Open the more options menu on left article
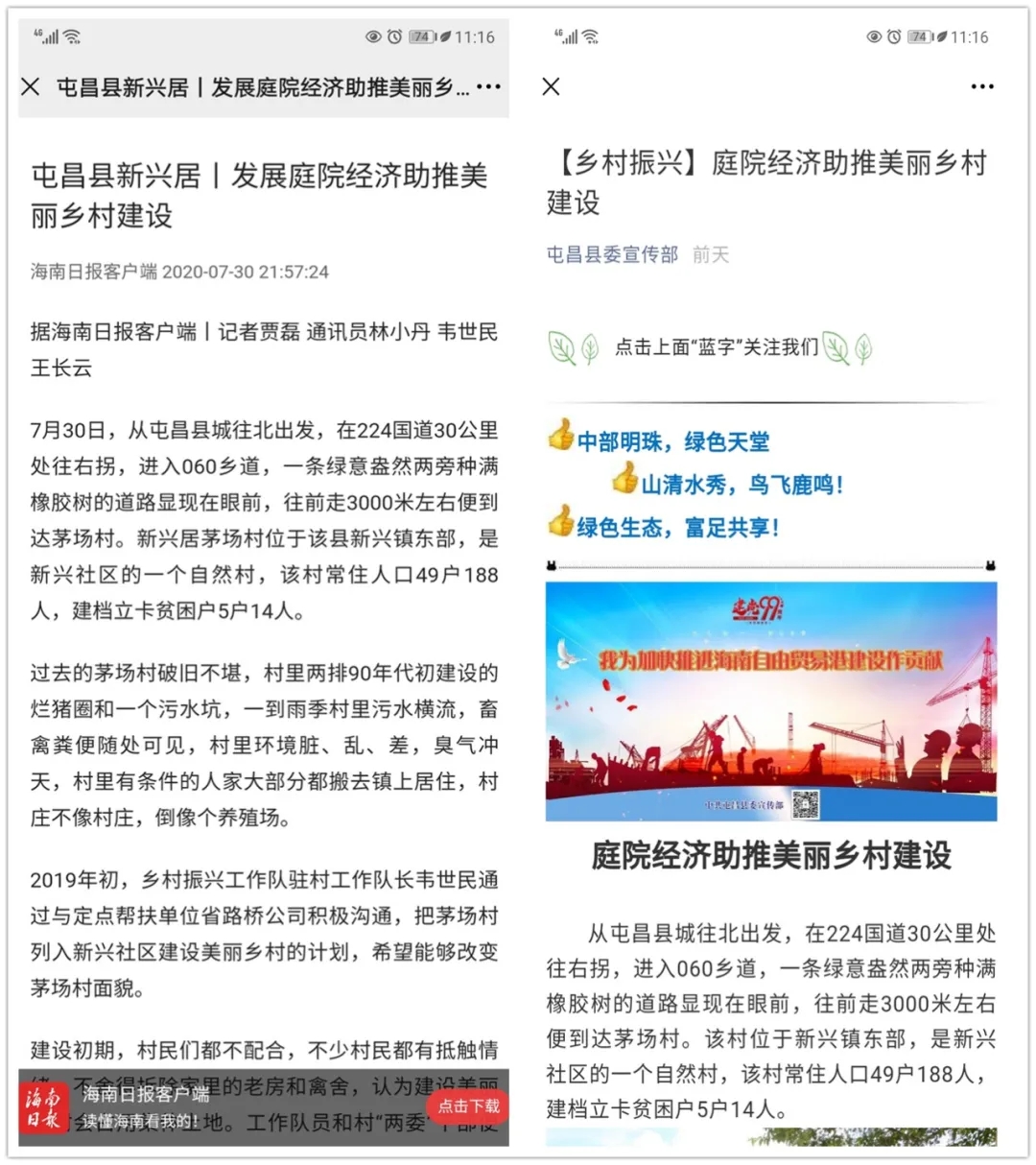The width and height of the screenshot is (1036, 1165). [x=488, y=86]
